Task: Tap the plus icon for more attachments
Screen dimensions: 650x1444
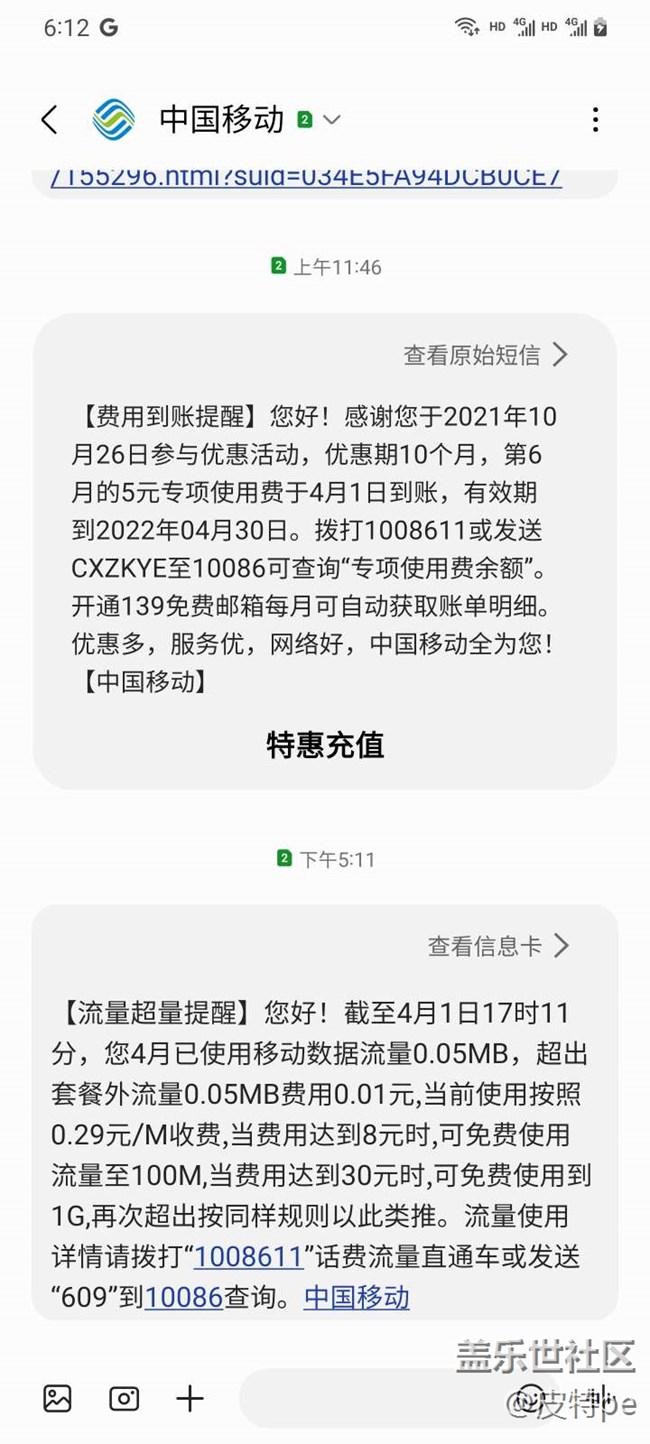Action: (x=190, y=1398)
